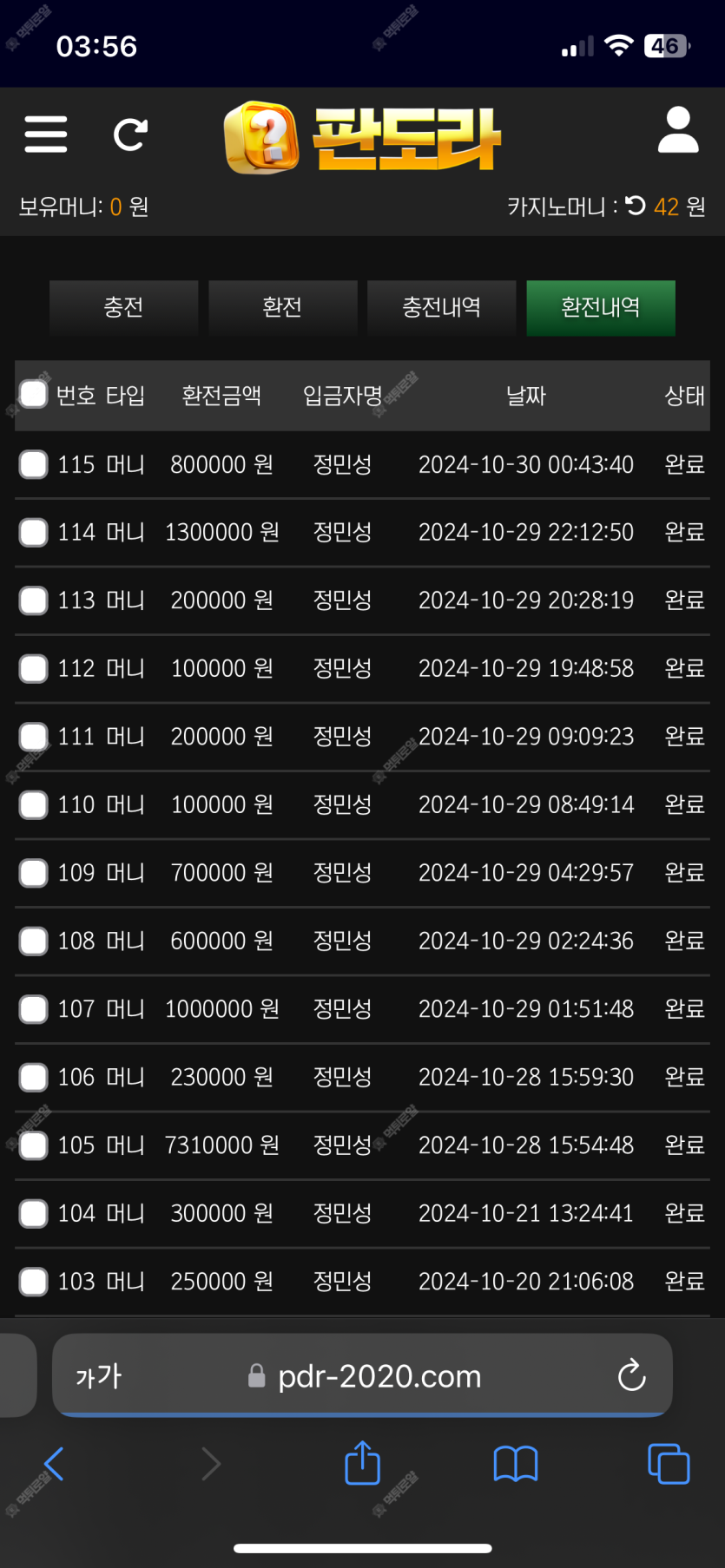Mark the checkbox for entry 105
Image resolution: width=725 pixels, height=1568 pixels.
[33, 1145]
